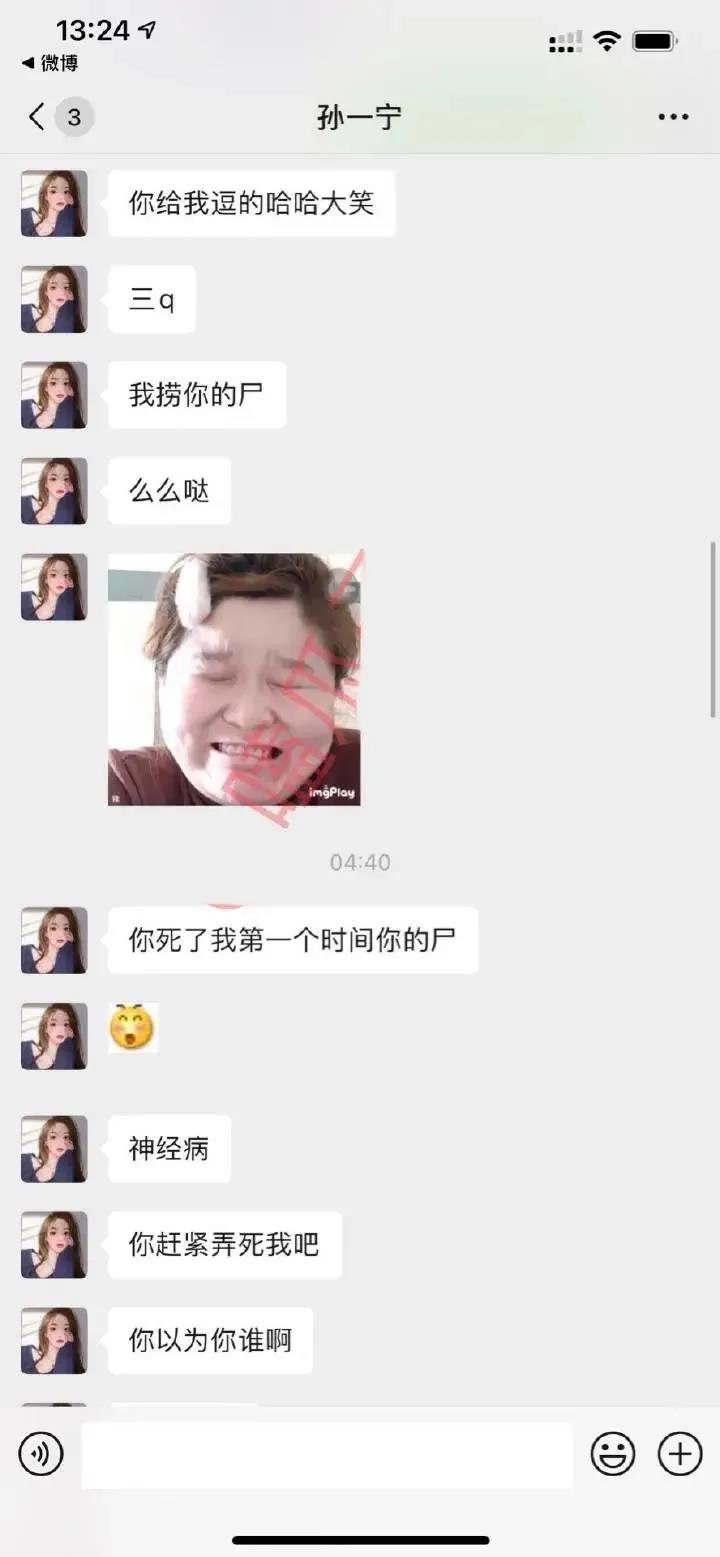Viewport: 720px width, 1557px height.
Task: Tap the 我捞你的尸 message bubble
Action: [x=196, y=395]
